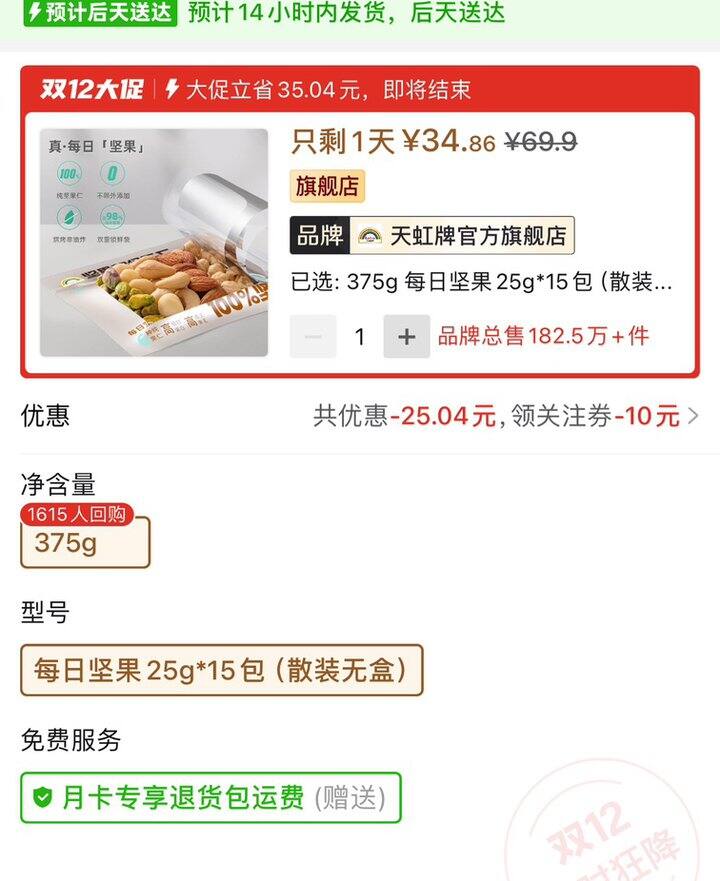Decrease quantity with the minus button

click(x=313, y=337)
